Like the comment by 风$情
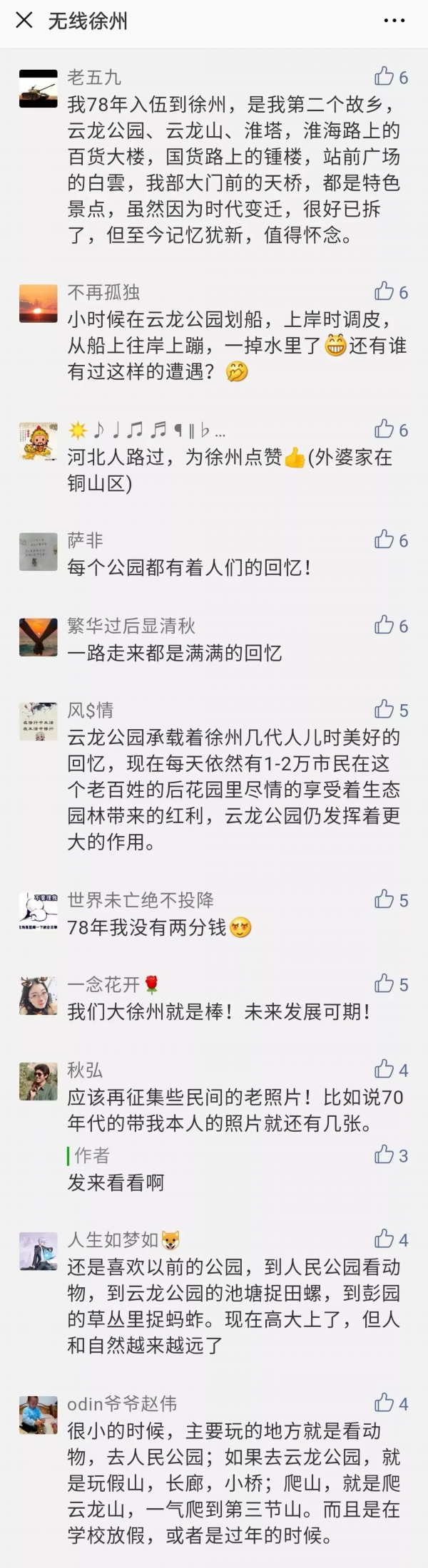The height and width of the screenshot is (1568, 428). pyautogui.click(x=384, y=709)
